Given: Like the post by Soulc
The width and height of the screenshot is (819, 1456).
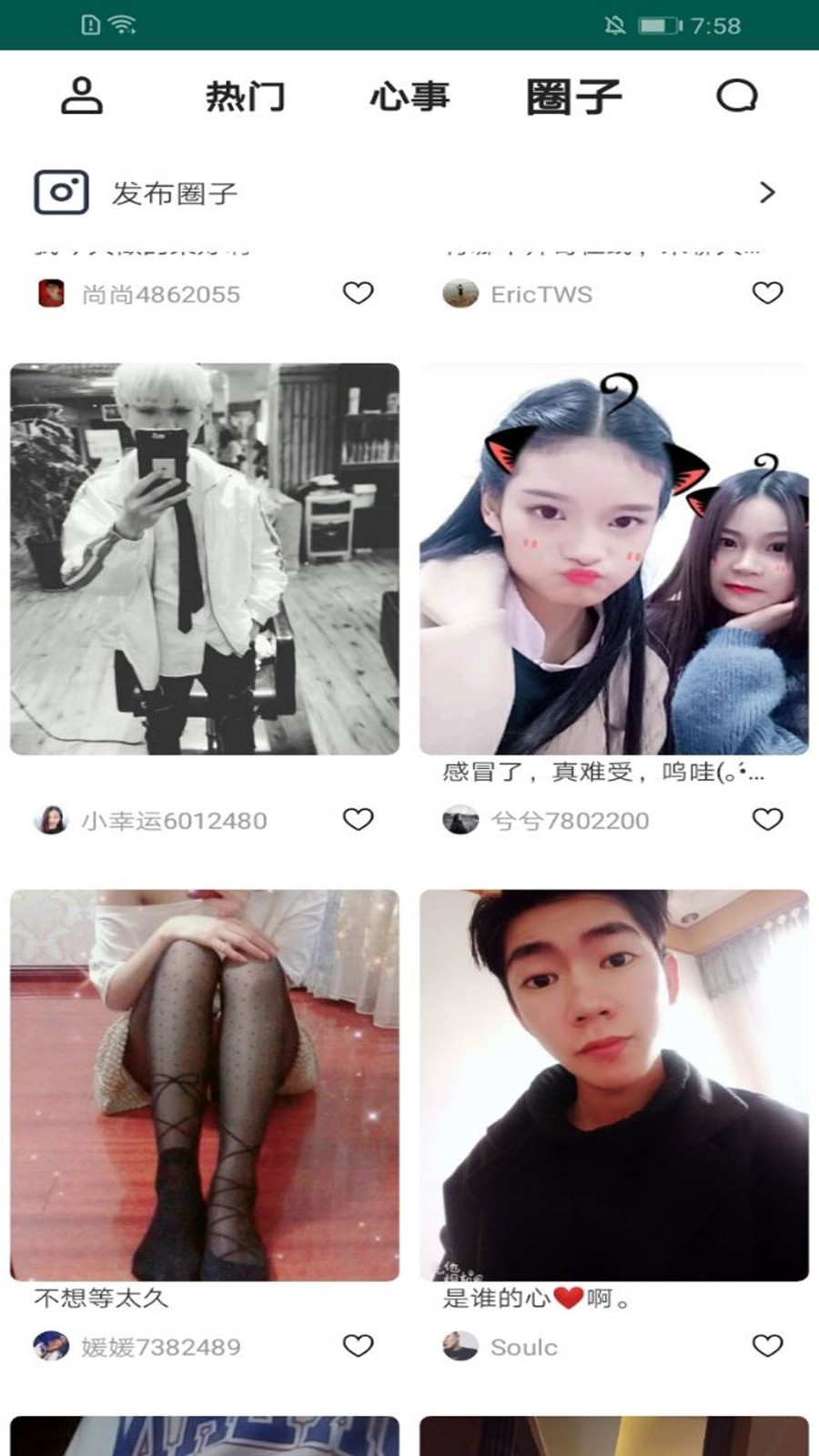Looking at the screenshot, I should [767, 1345].
